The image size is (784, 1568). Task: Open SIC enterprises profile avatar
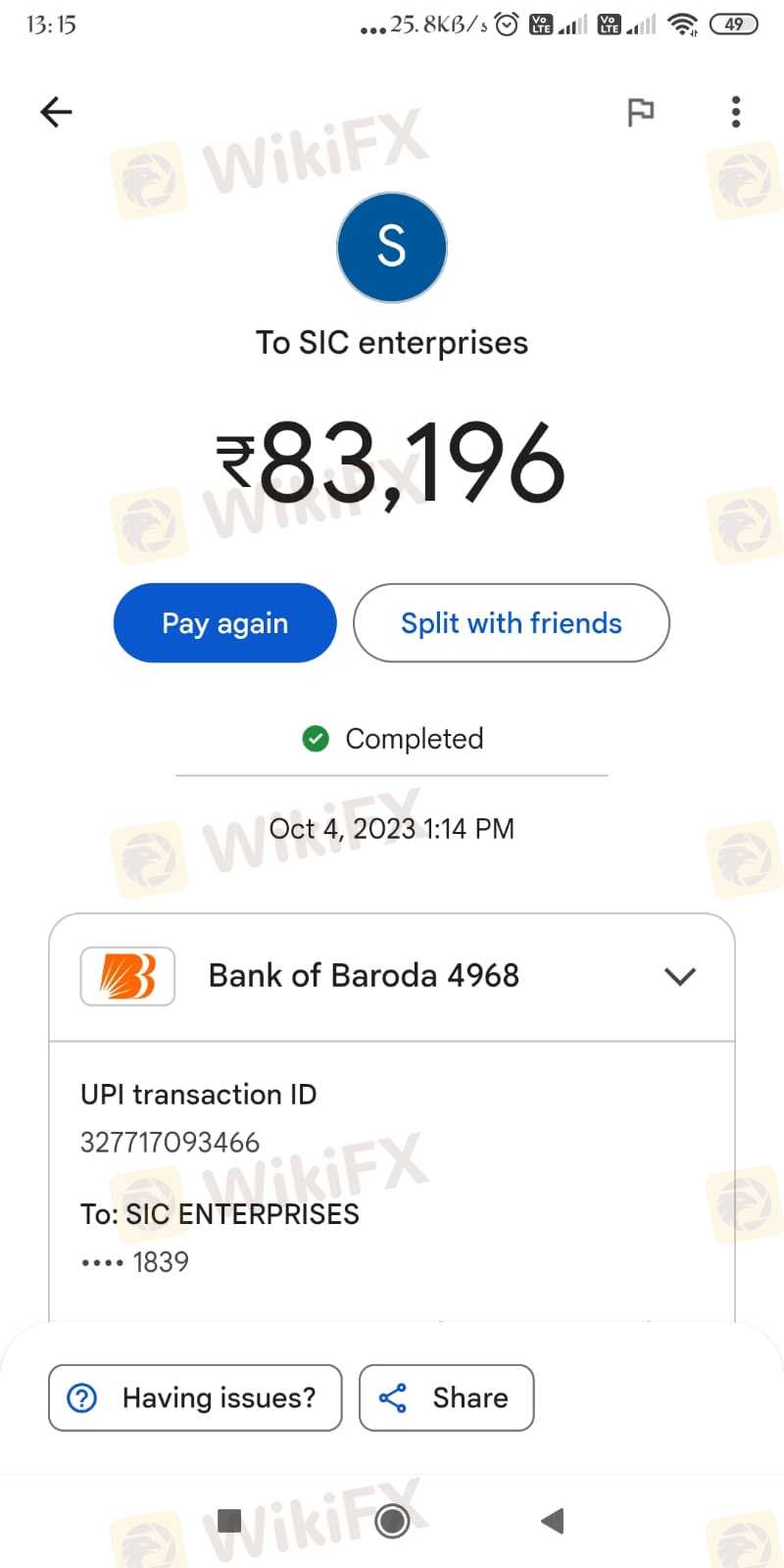392,247
